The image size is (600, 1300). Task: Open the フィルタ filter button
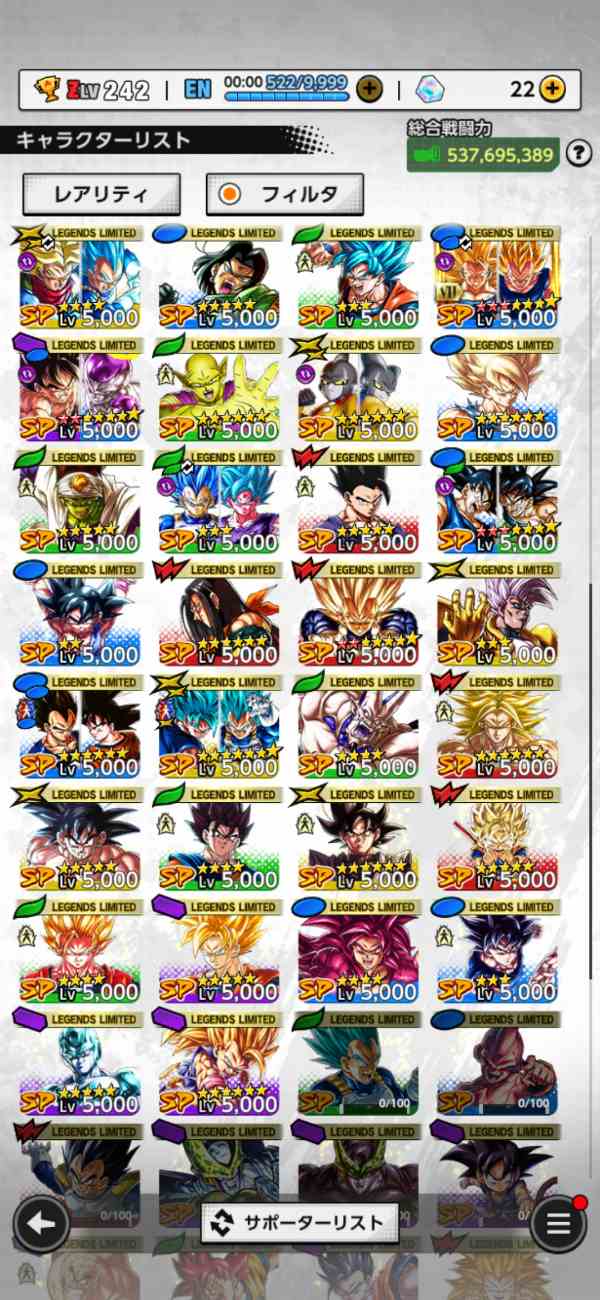[285, 194]
